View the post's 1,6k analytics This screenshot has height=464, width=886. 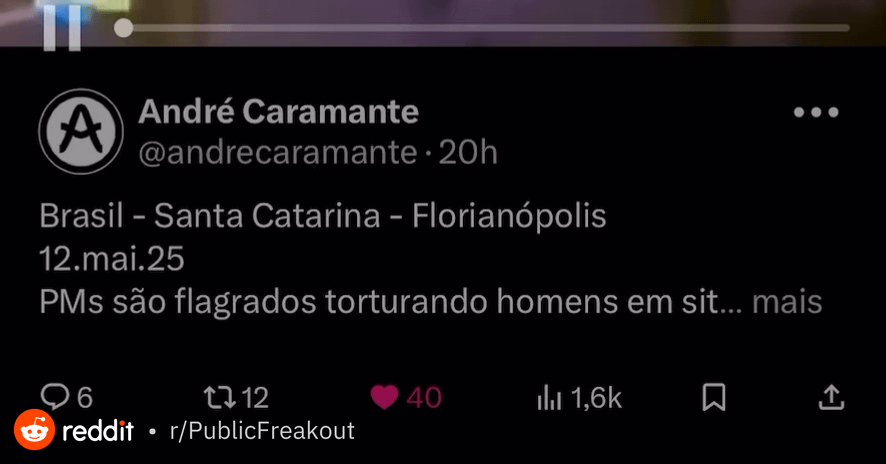pos(550,398)
